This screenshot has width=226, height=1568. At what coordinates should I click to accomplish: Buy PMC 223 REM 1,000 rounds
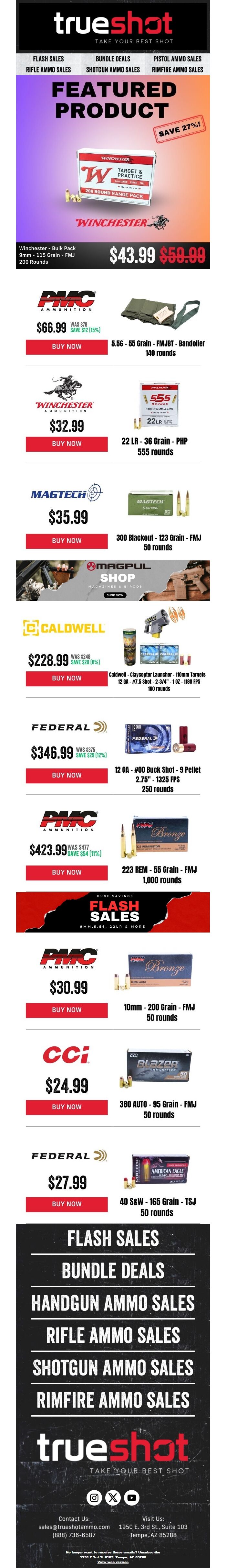point(66,872)
